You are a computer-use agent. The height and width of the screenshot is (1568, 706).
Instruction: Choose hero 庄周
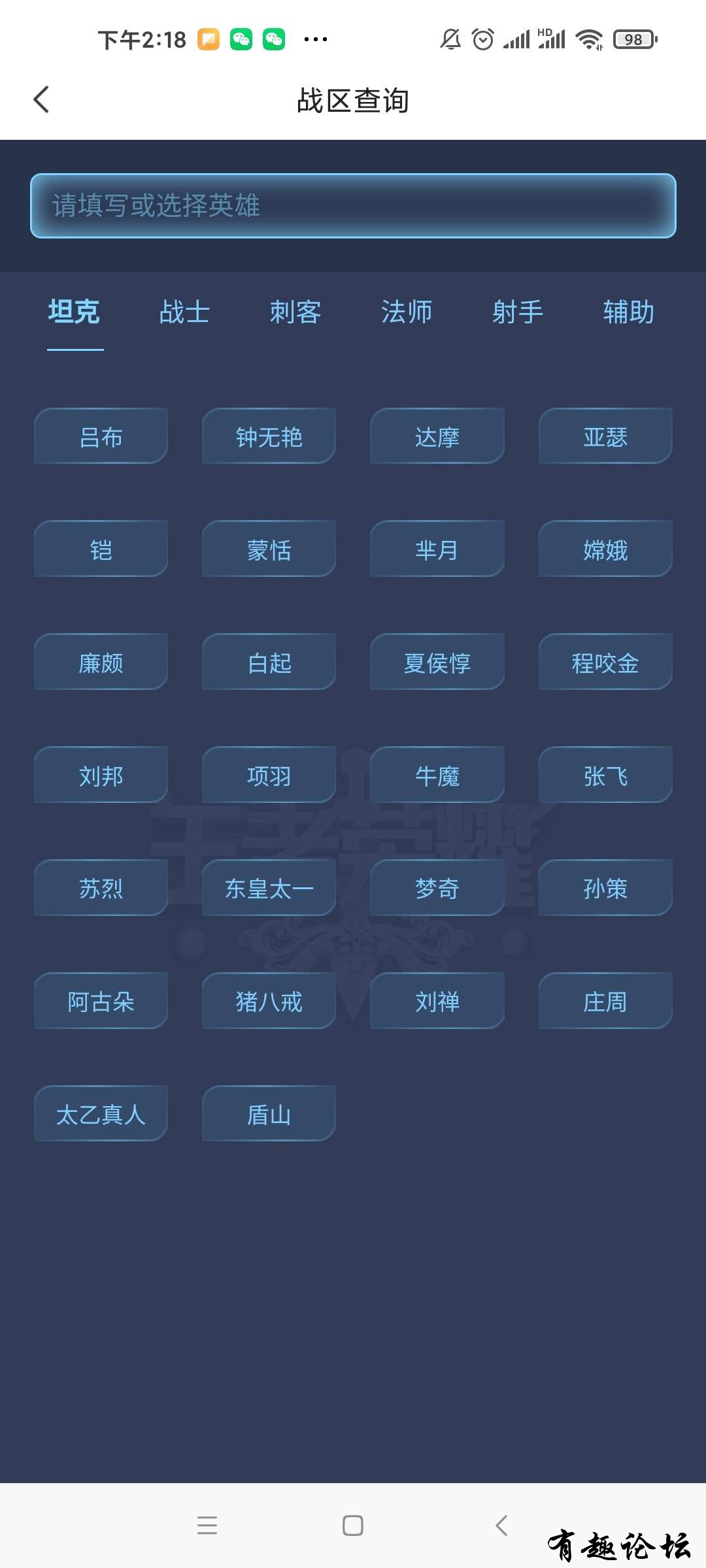[605, 1001]
